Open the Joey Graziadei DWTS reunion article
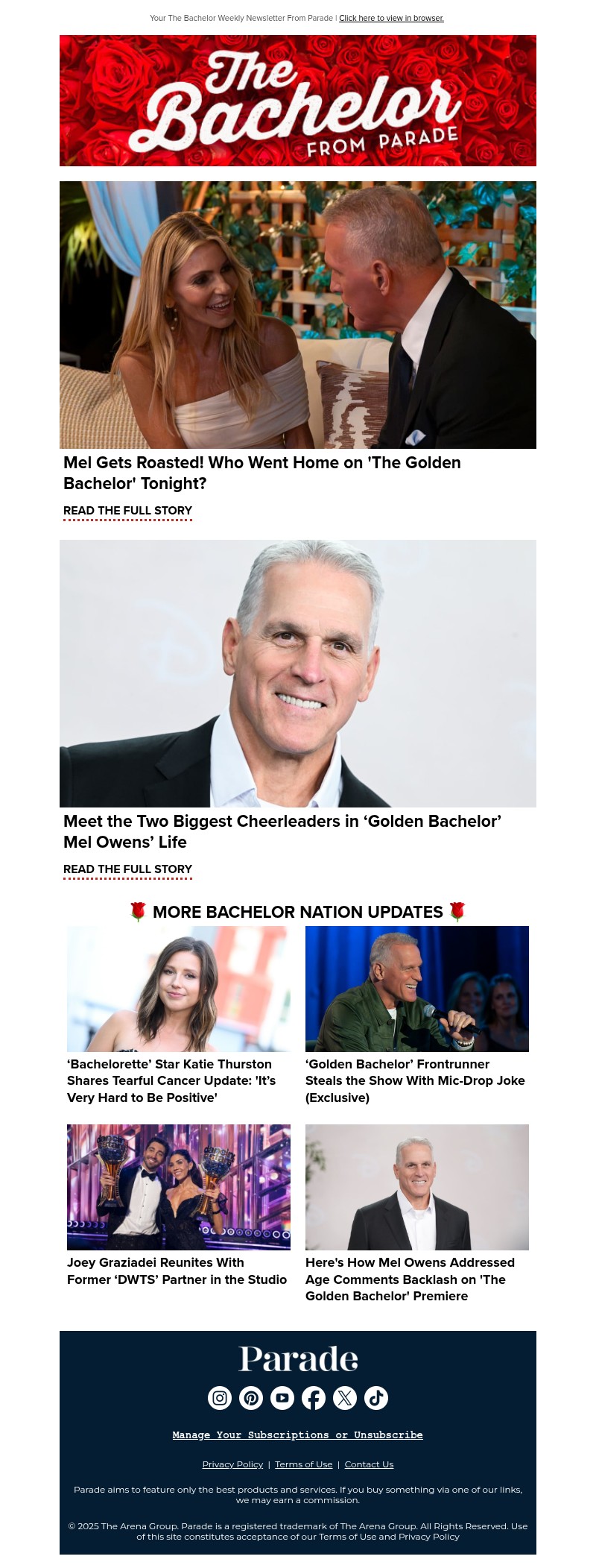 coord(177,1271)
